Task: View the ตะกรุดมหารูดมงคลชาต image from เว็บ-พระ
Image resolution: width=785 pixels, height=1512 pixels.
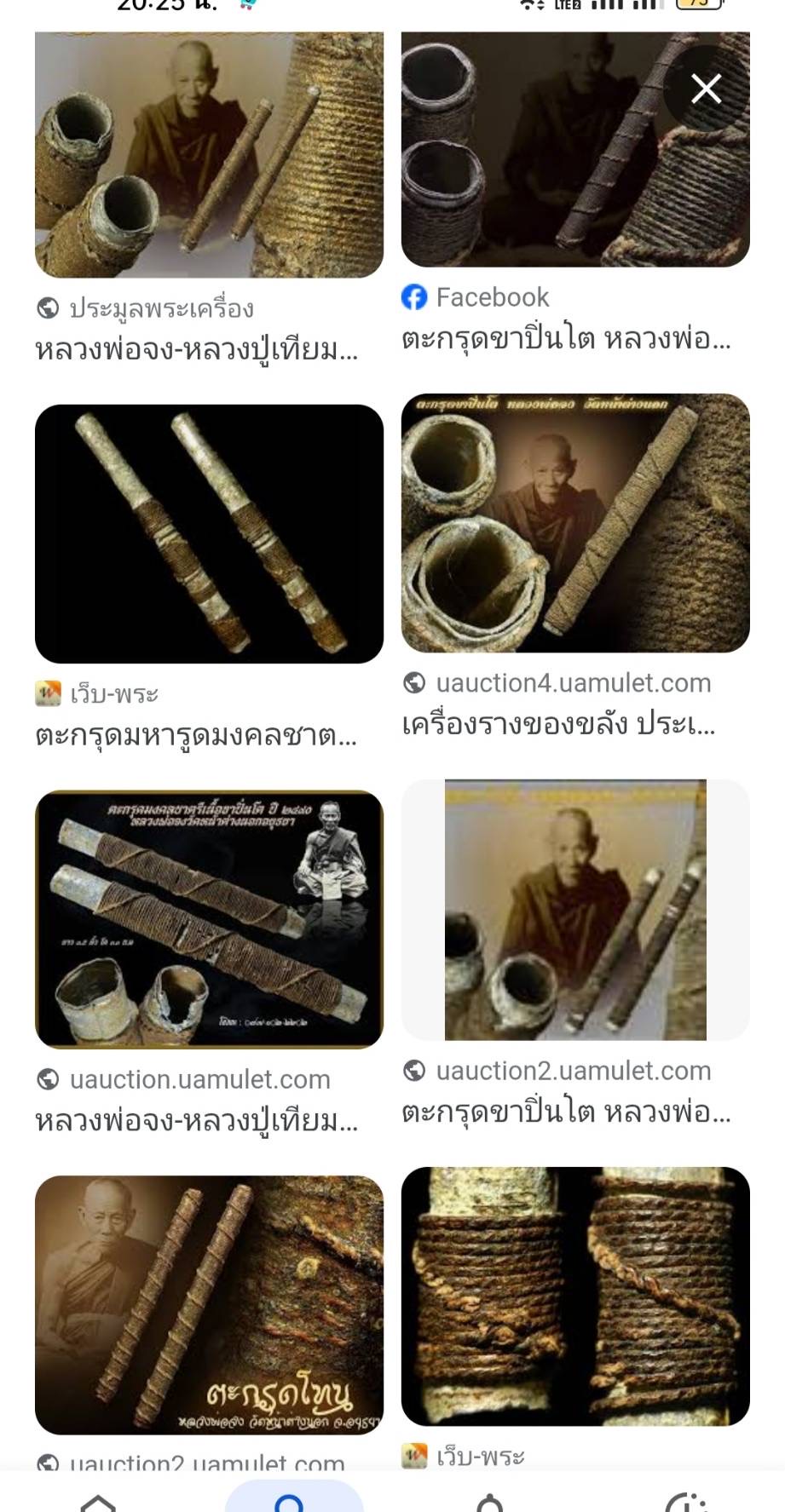Action: coord(209,533)
